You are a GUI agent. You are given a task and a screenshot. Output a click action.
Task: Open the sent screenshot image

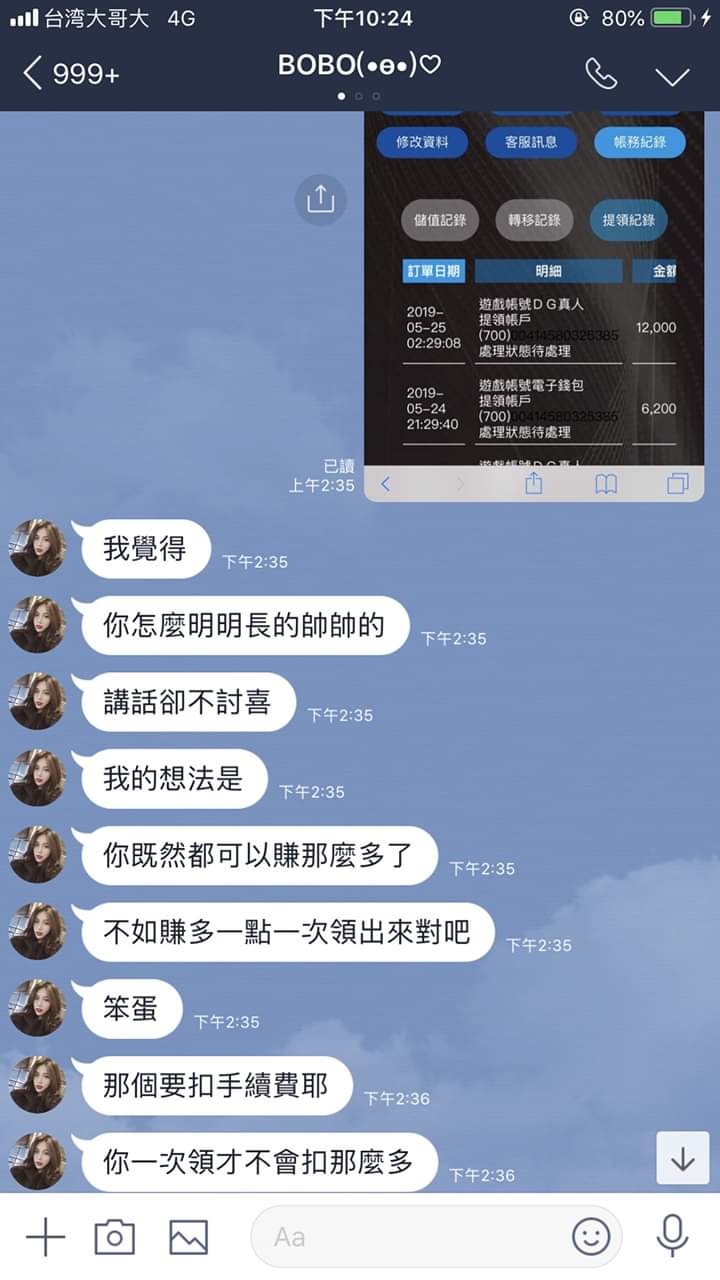[533, 300]
